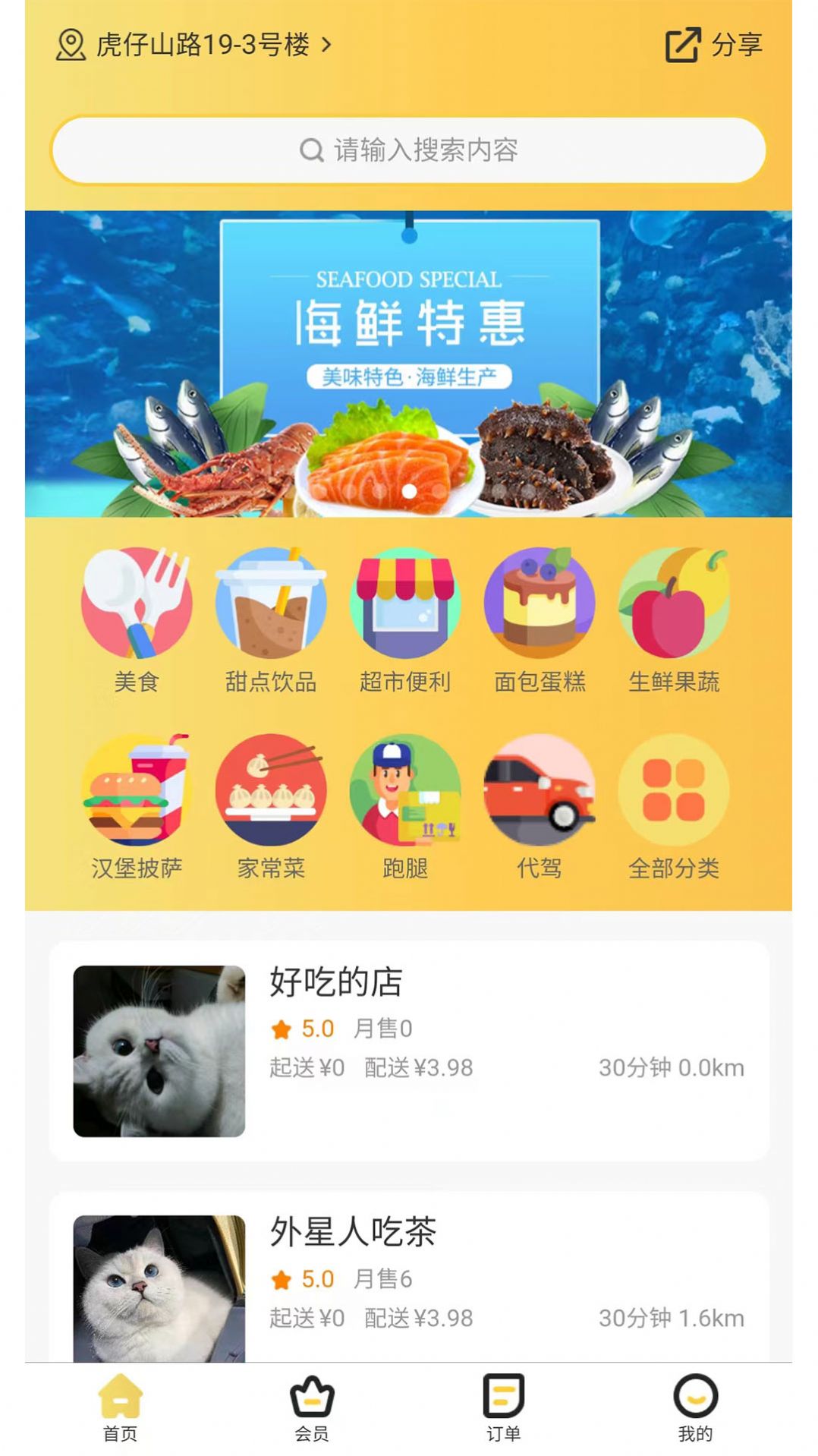This screenshot has height=1456, width=818.
Task: Open the 虎仔山路19-3号楼 location selector
Action: [194, 45]
